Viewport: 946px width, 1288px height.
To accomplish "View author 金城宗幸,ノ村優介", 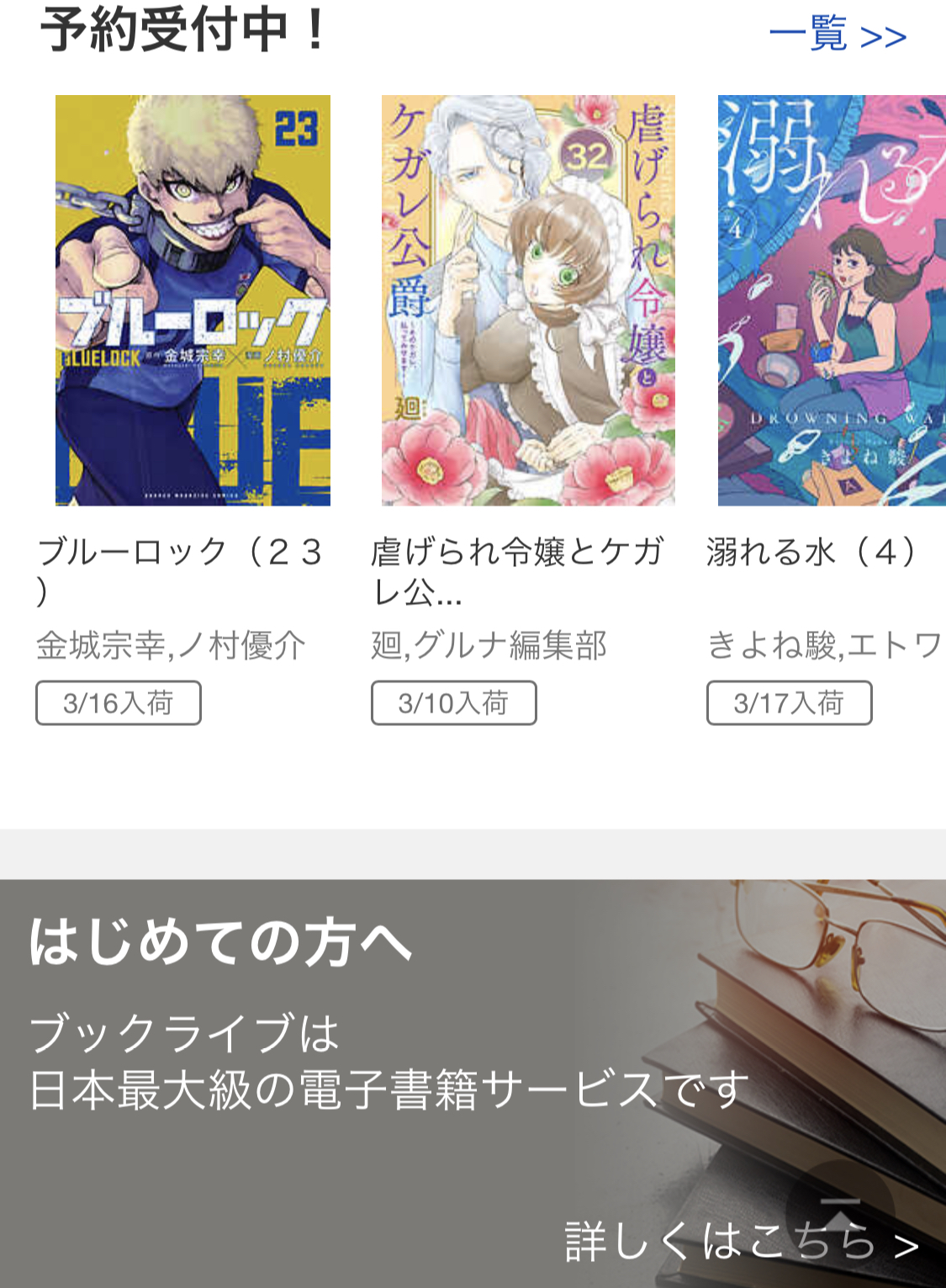I will (x=171, y=646).
